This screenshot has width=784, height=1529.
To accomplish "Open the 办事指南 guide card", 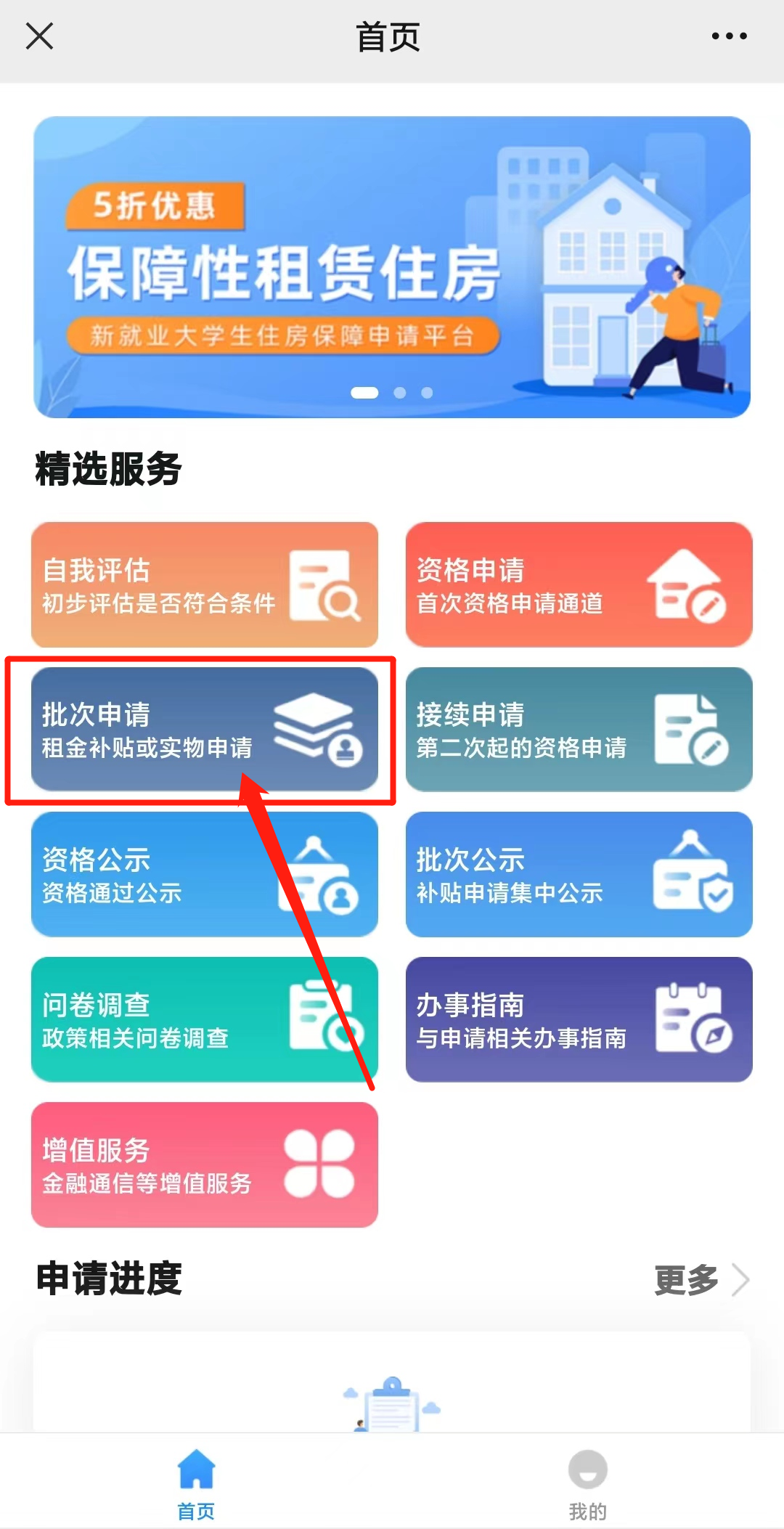I will tap(579, 1020).
